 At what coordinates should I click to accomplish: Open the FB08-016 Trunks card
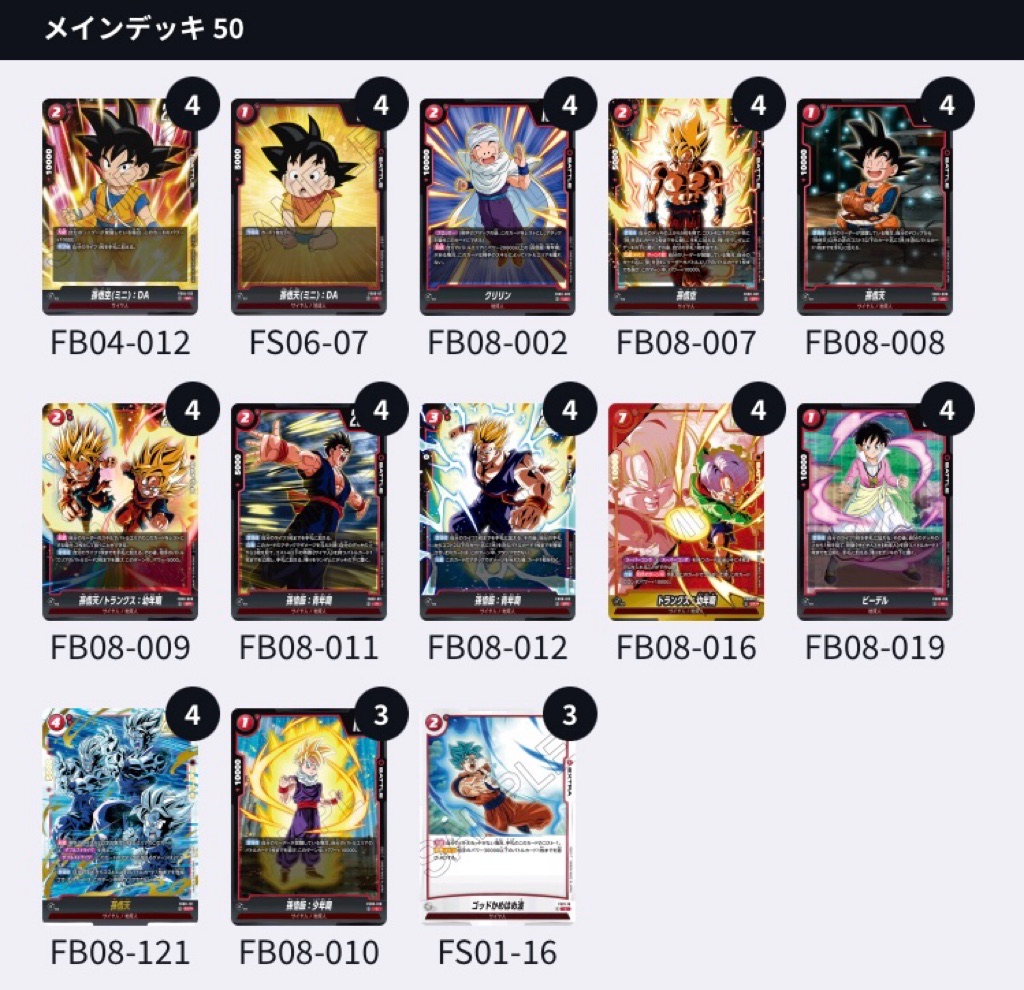686,512
